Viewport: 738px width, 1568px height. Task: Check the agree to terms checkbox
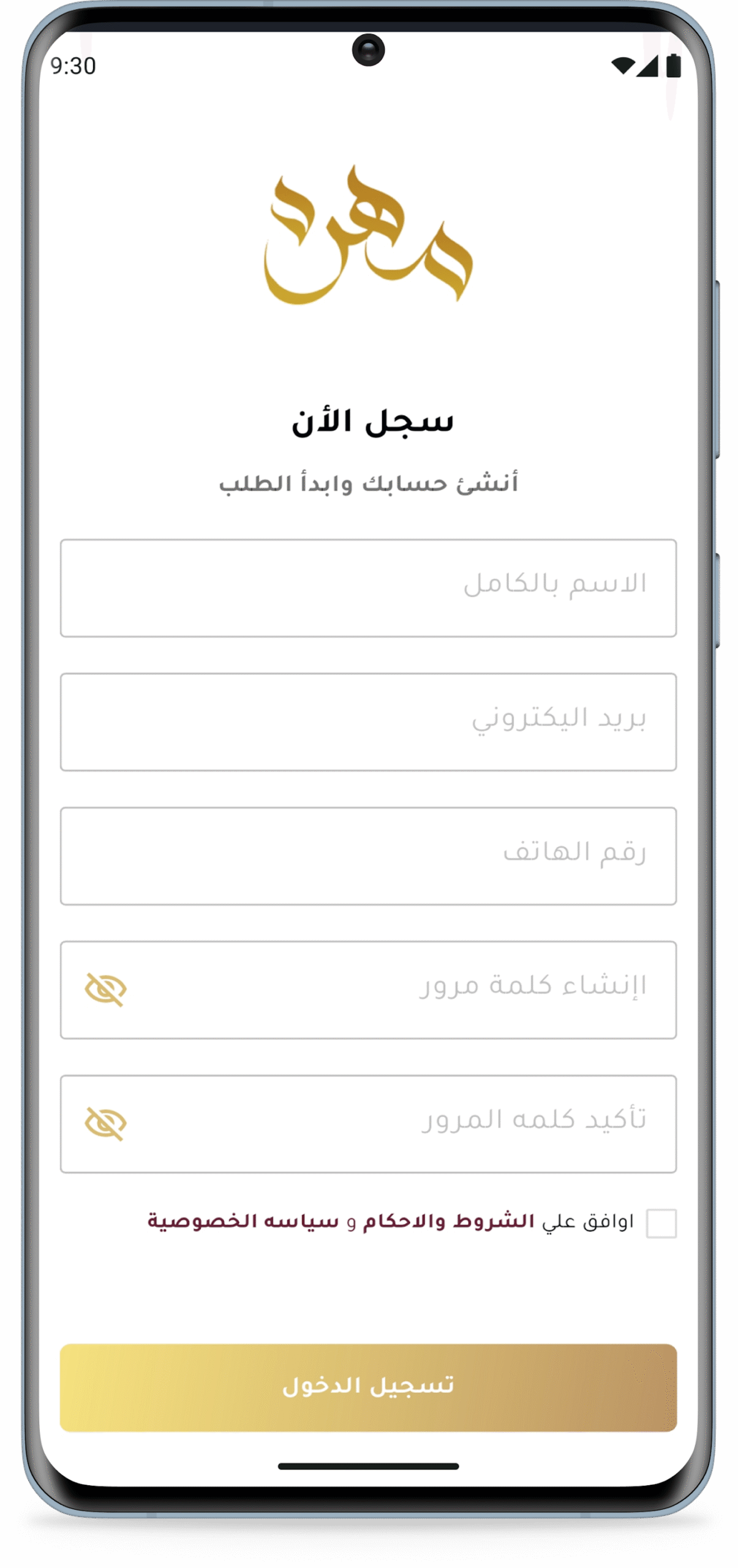pyautogui.click(x=661, y=1223)
